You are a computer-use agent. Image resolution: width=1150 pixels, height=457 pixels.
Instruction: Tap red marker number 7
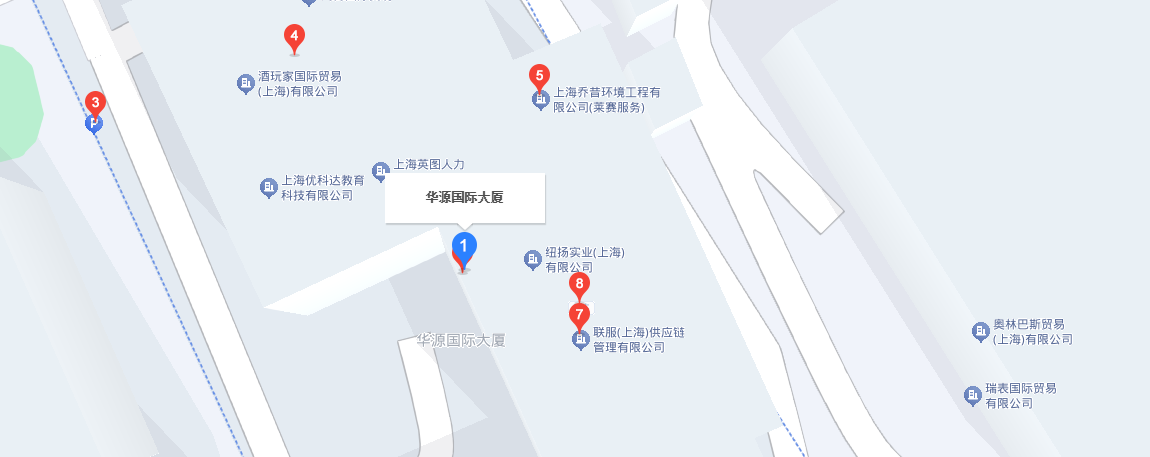pos(579,315)
